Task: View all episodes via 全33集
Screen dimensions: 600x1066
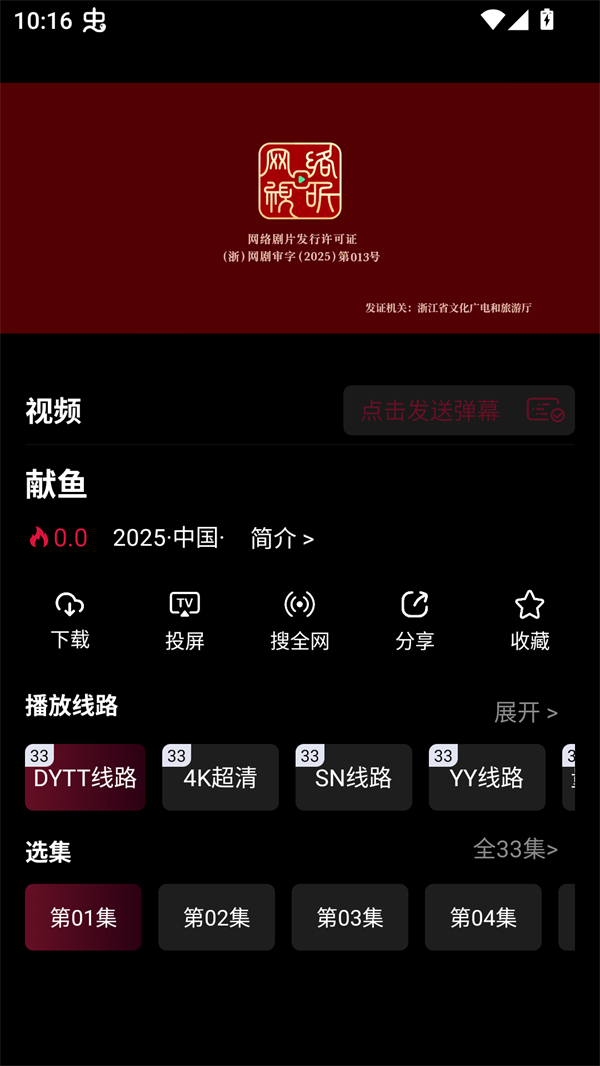Action: [515, 849]
